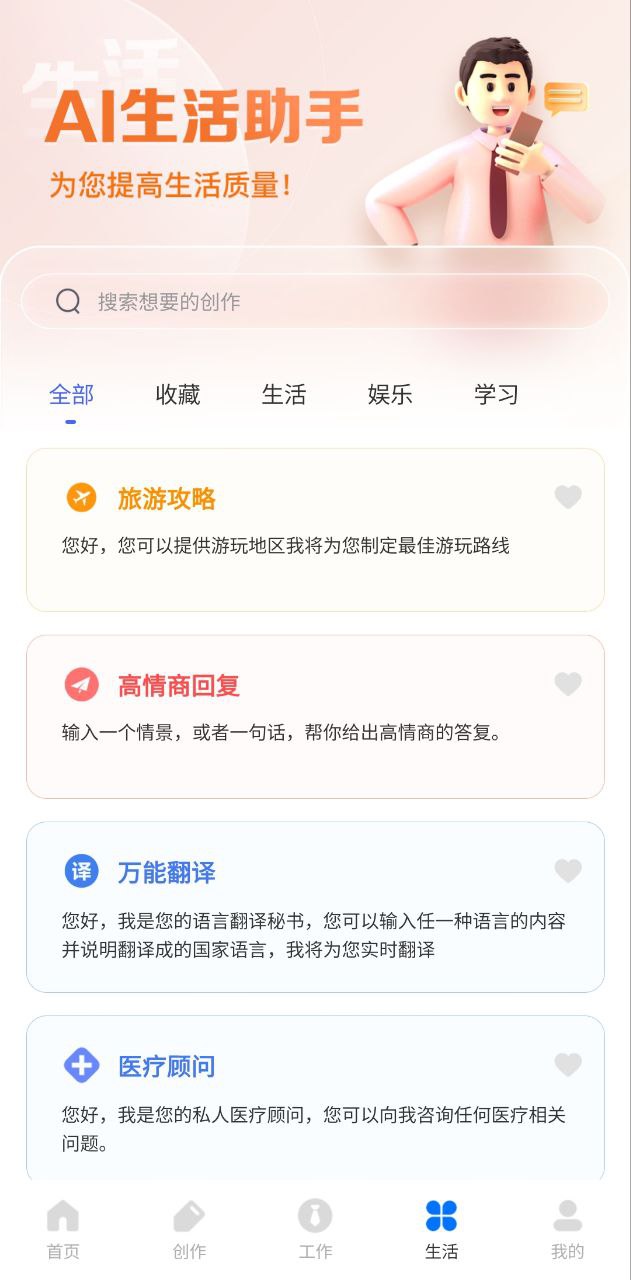631x1280 pixels.
Task: Switch to the 生活 category tab
Action: point(284,395)
